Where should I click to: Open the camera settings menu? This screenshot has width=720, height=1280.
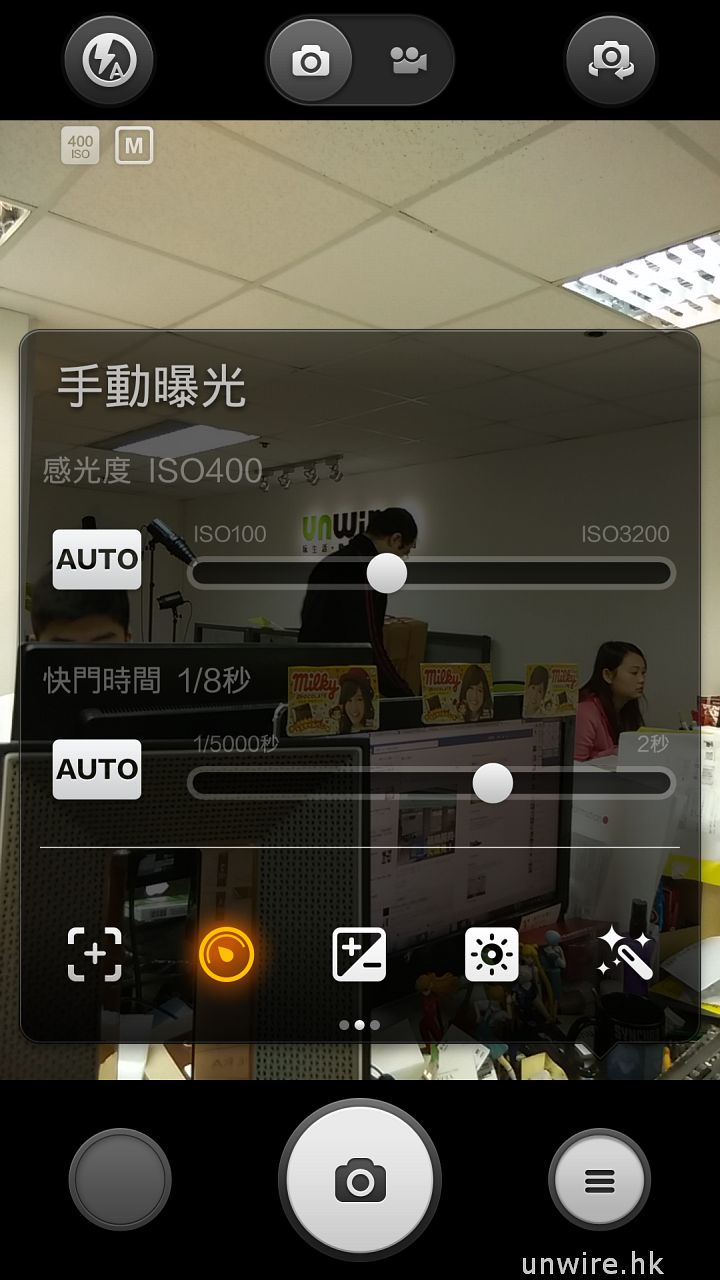600,1180
